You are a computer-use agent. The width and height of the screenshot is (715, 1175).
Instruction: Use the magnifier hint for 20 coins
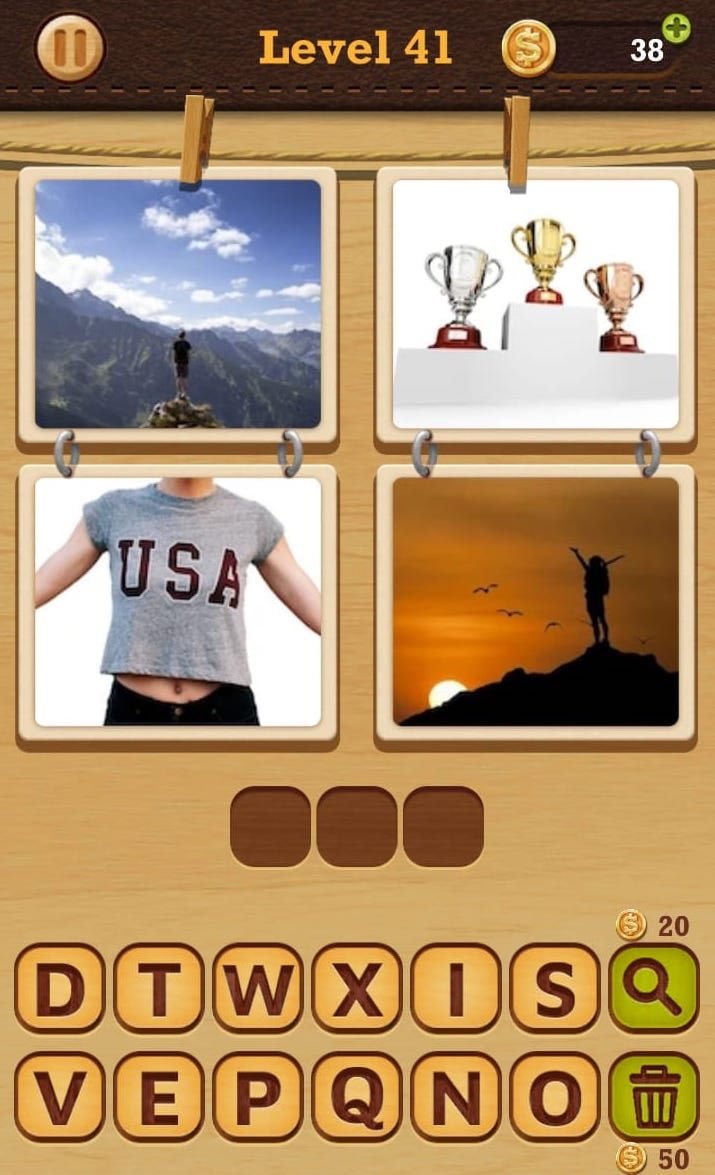point(654,988)
